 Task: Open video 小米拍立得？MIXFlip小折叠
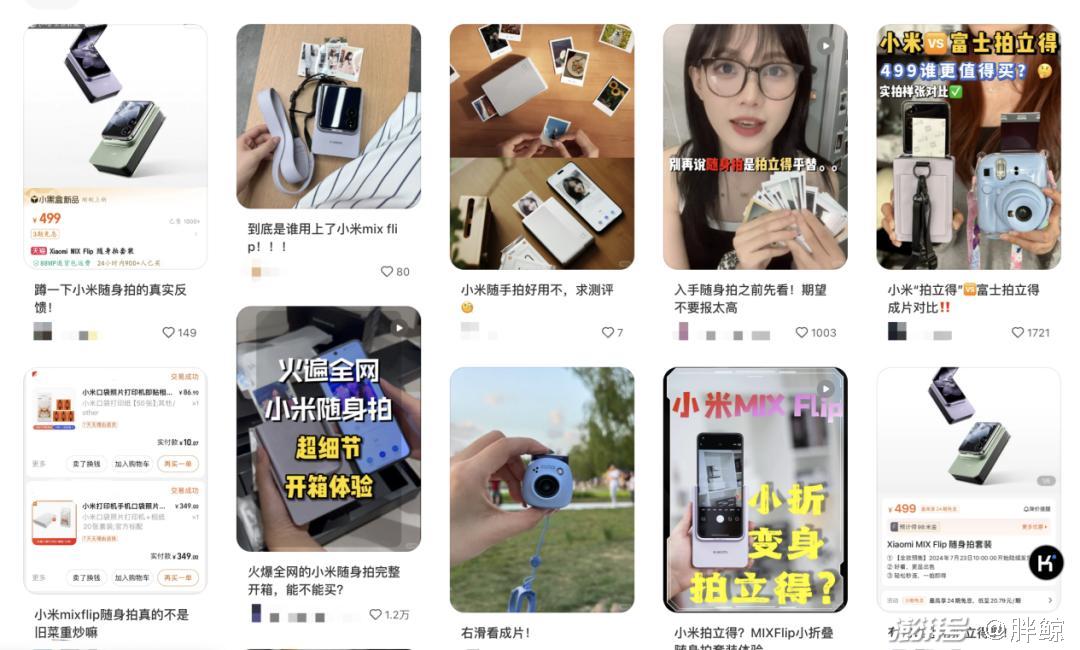(x=754, y=489)
